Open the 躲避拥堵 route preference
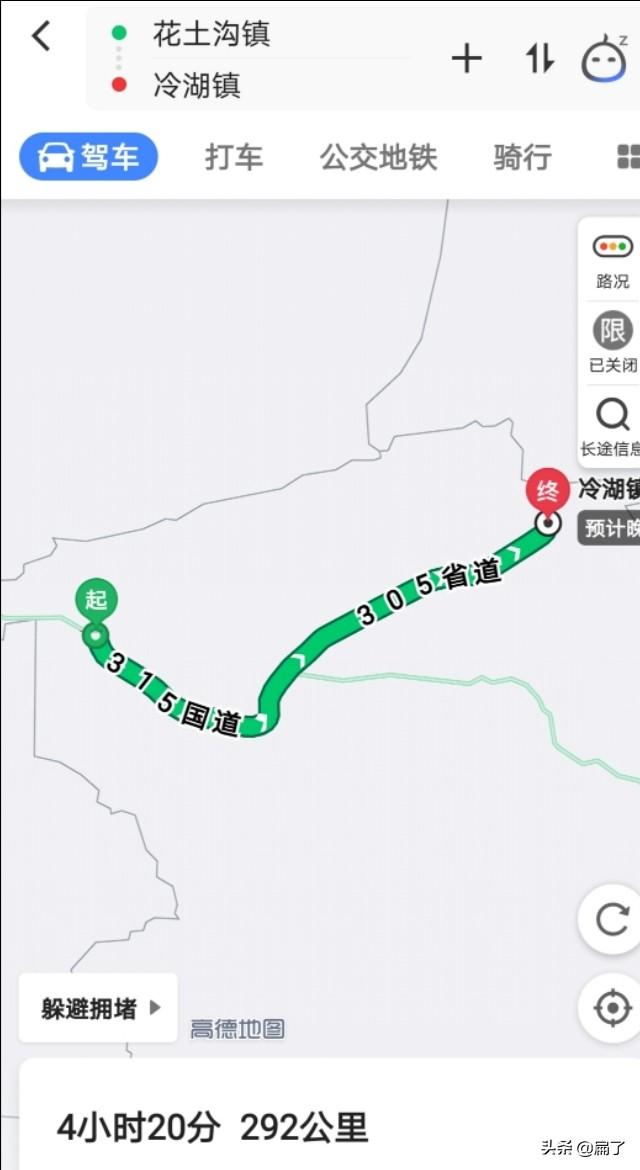The height and width of the screenshot is (1170, 640). click(x=98, y=1008)
